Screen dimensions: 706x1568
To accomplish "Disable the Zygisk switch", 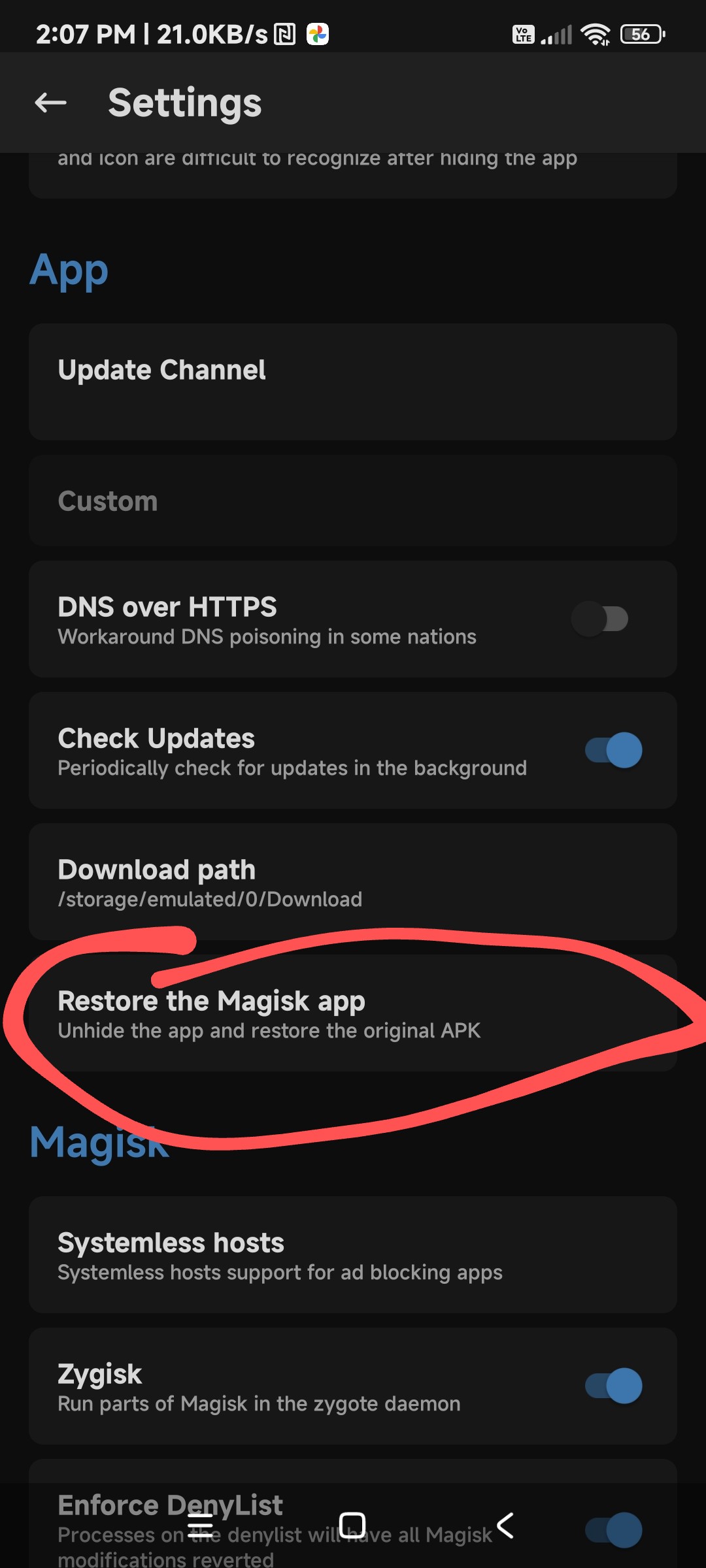I will pos(613,1386).
